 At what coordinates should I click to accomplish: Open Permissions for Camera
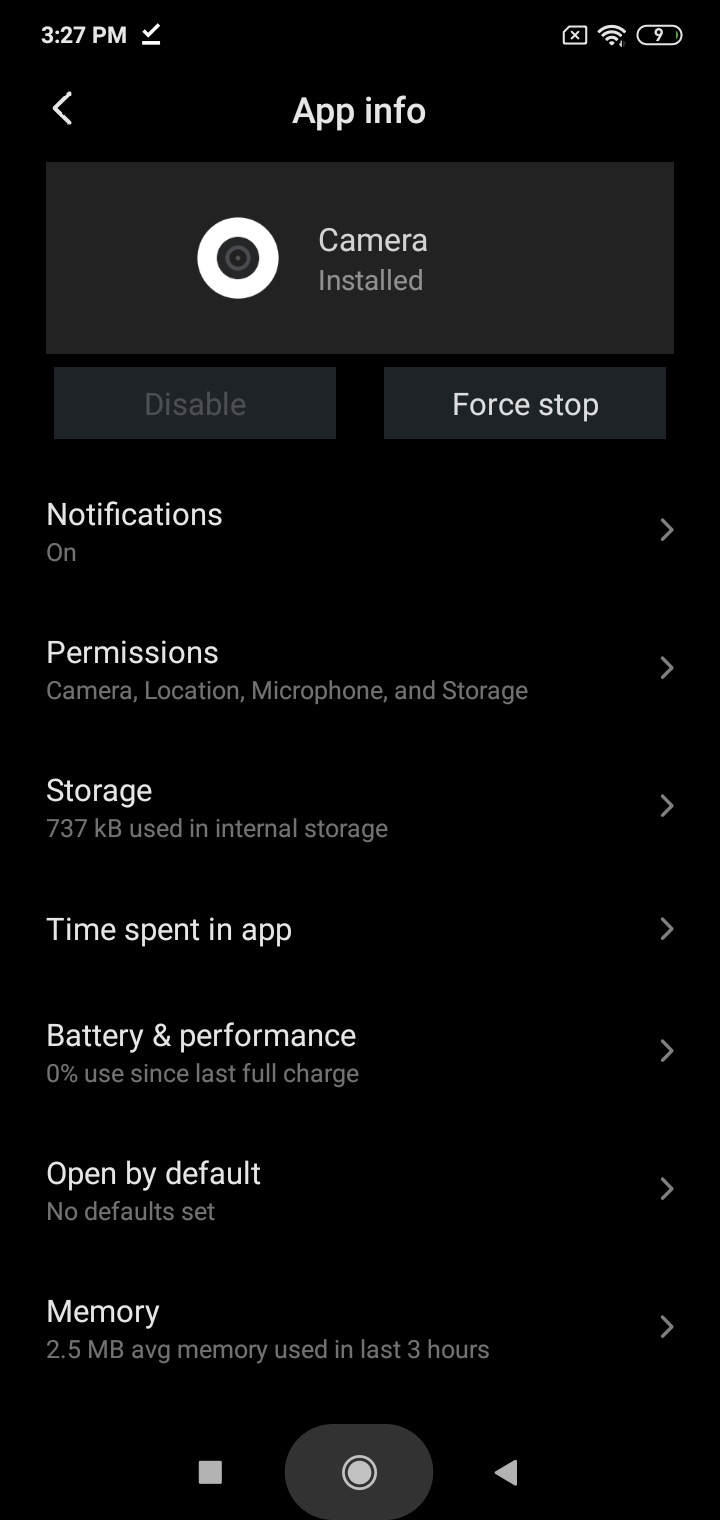(x=360, y=669)
